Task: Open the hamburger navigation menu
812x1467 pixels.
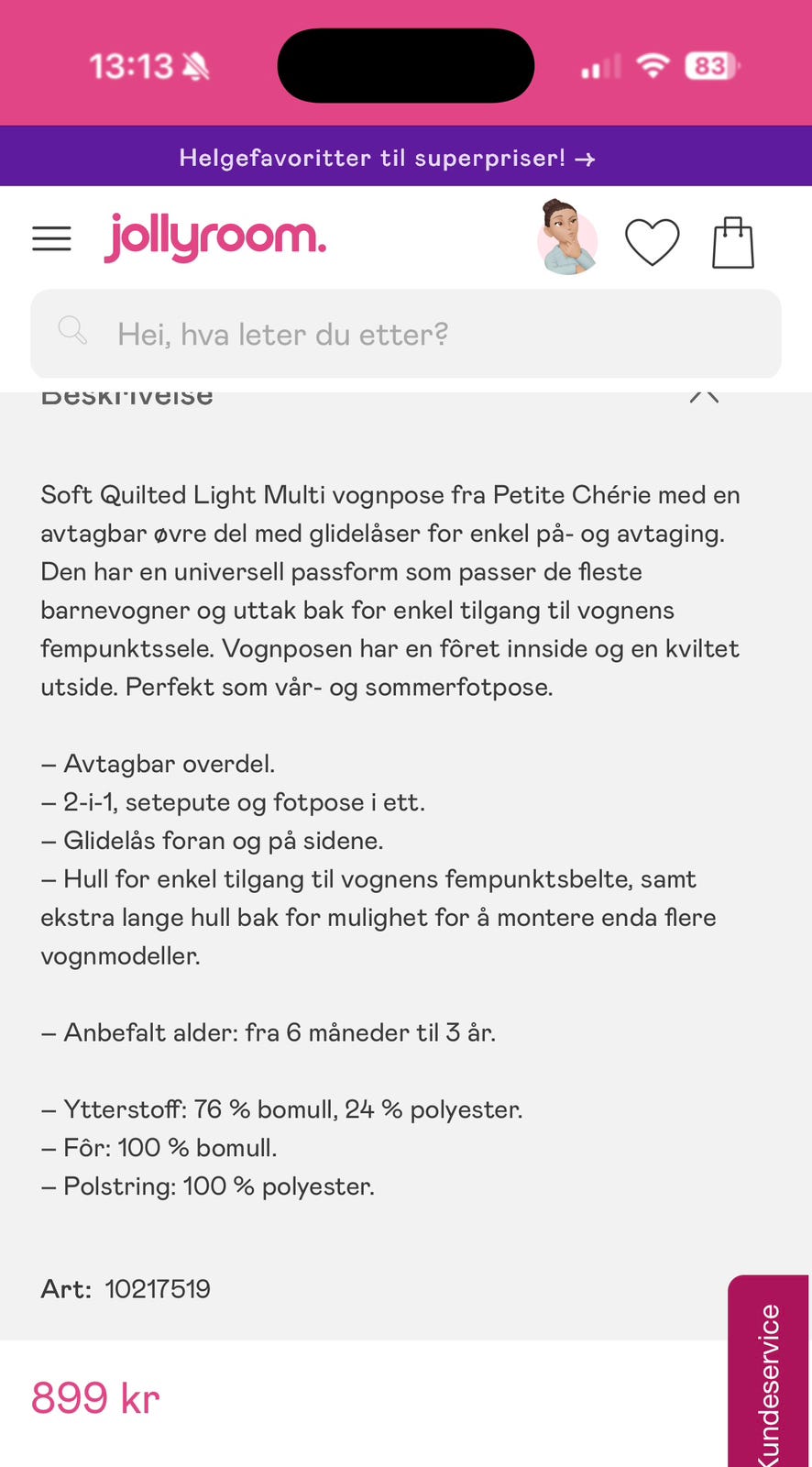Action: pos(51,238)
